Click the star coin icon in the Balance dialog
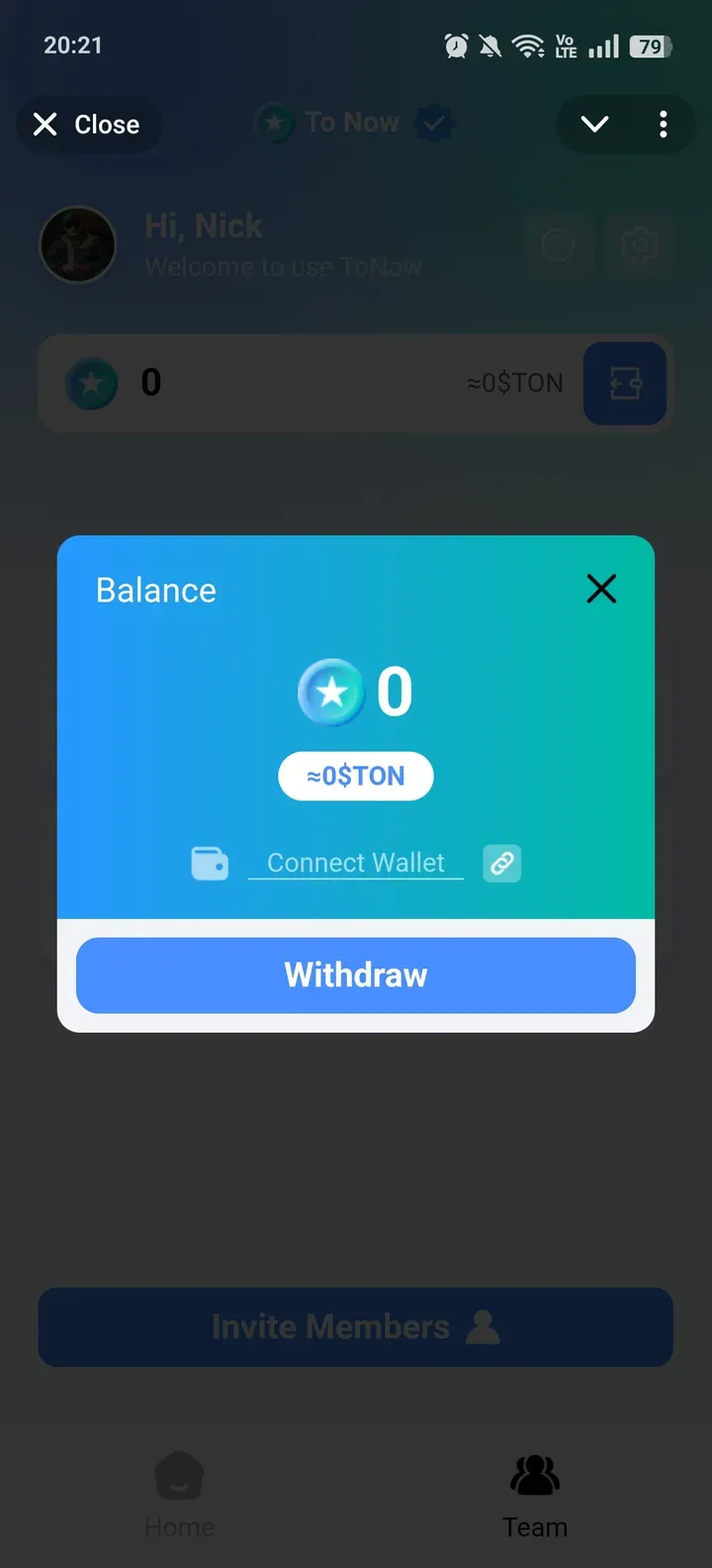The height and width of the screenshot is (1568, 712). (332, 692)
